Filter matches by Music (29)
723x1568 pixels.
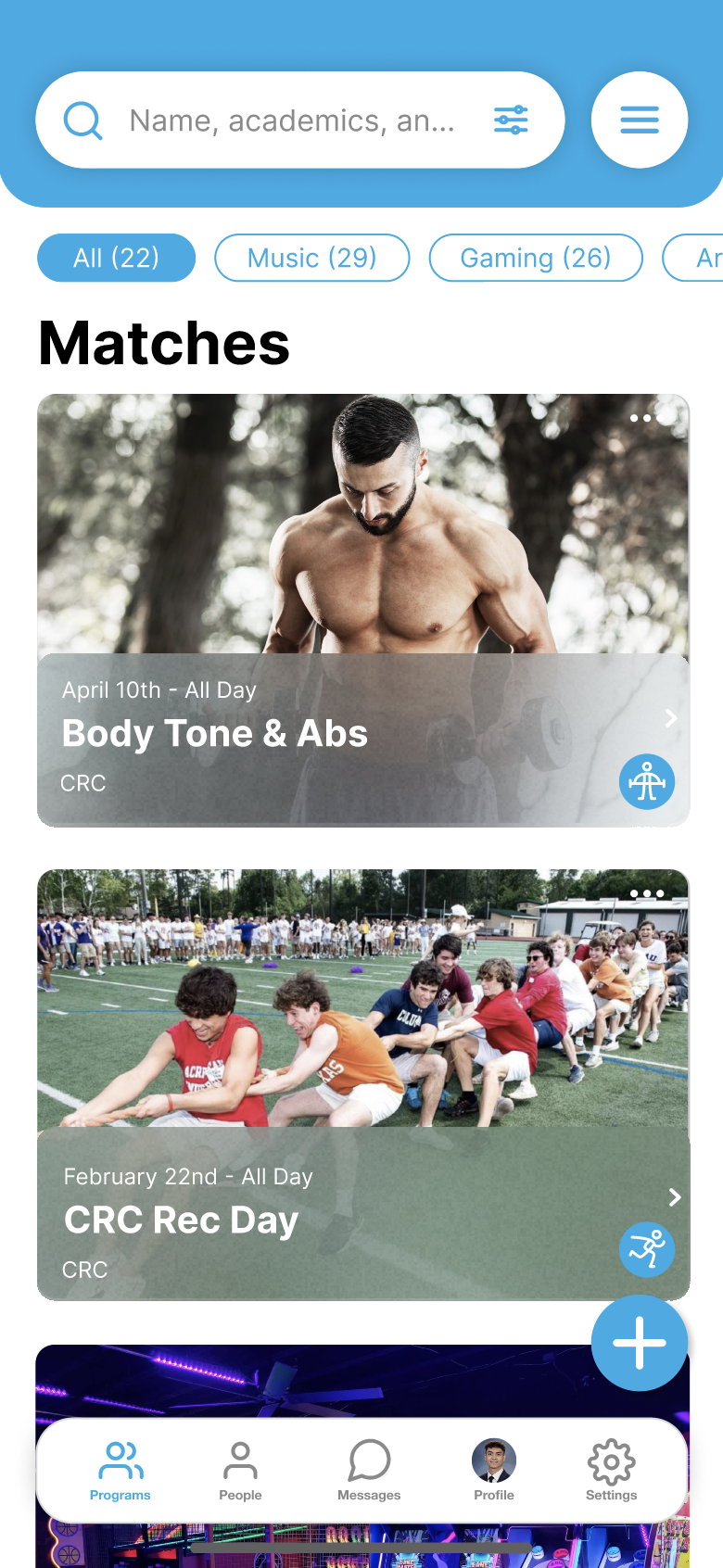point(312,258)
